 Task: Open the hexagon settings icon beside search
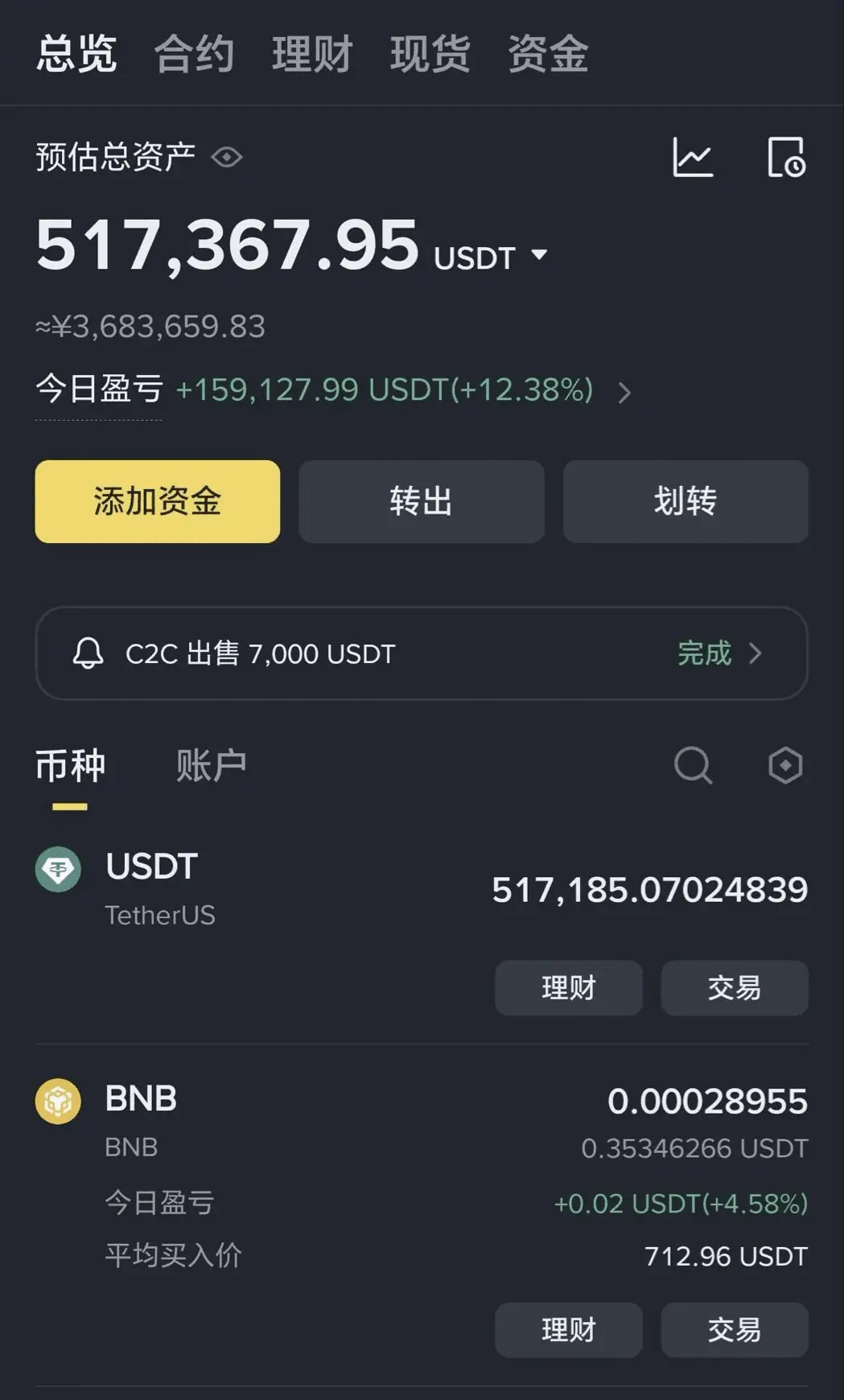click(785, 765)
